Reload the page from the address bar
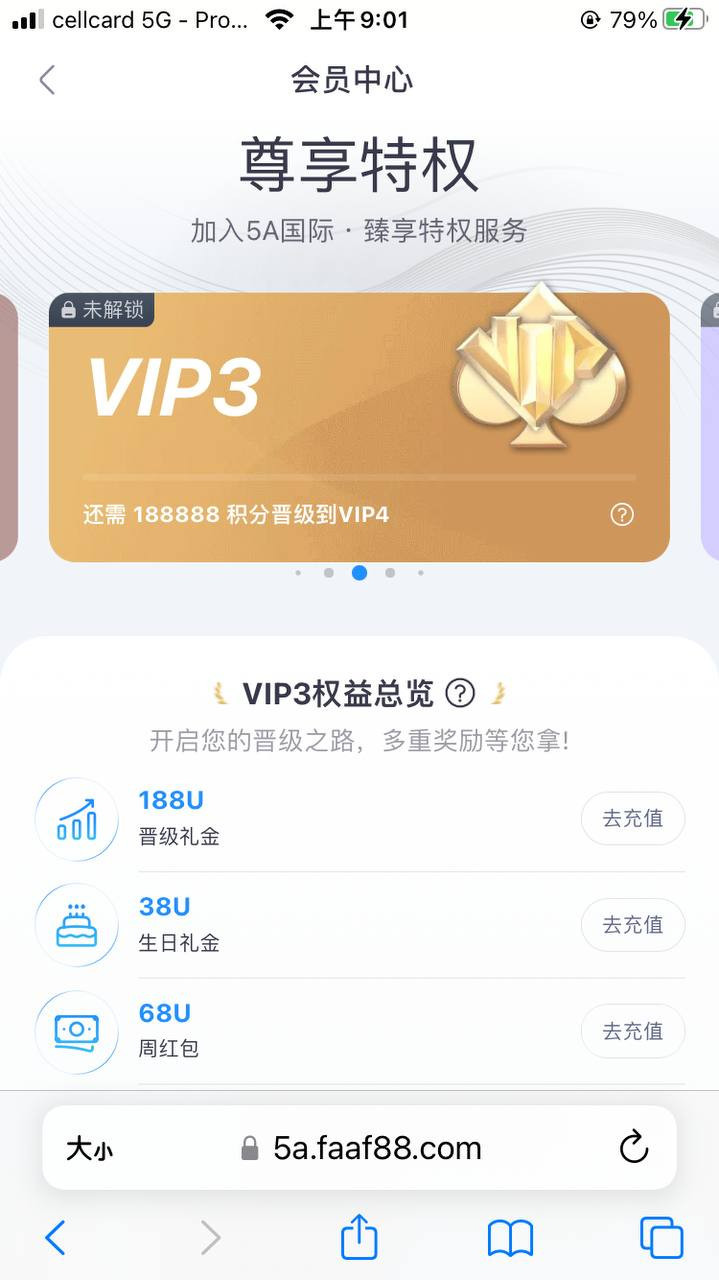 point(634,1148)
